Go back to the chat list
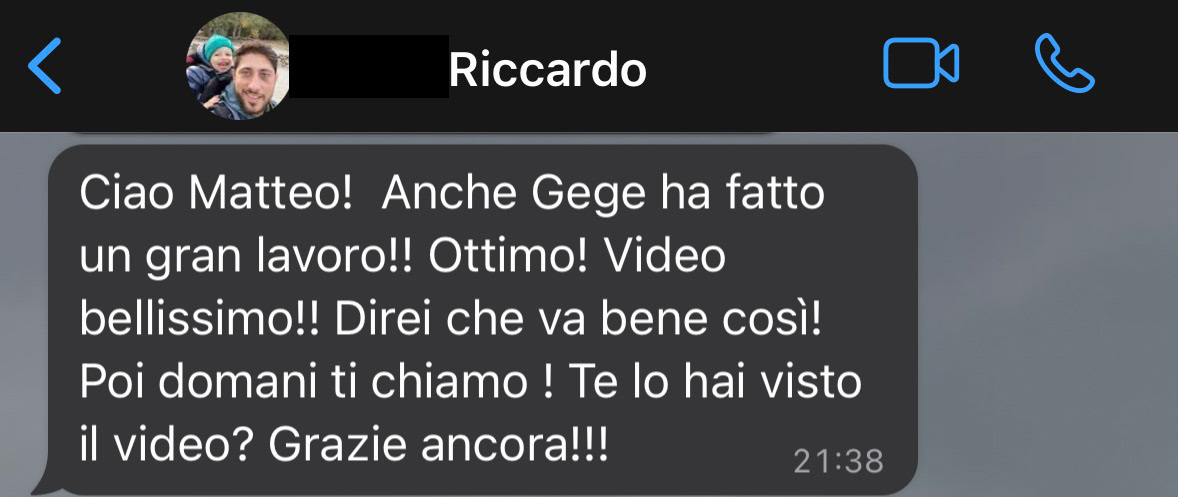 click(44, 66)
